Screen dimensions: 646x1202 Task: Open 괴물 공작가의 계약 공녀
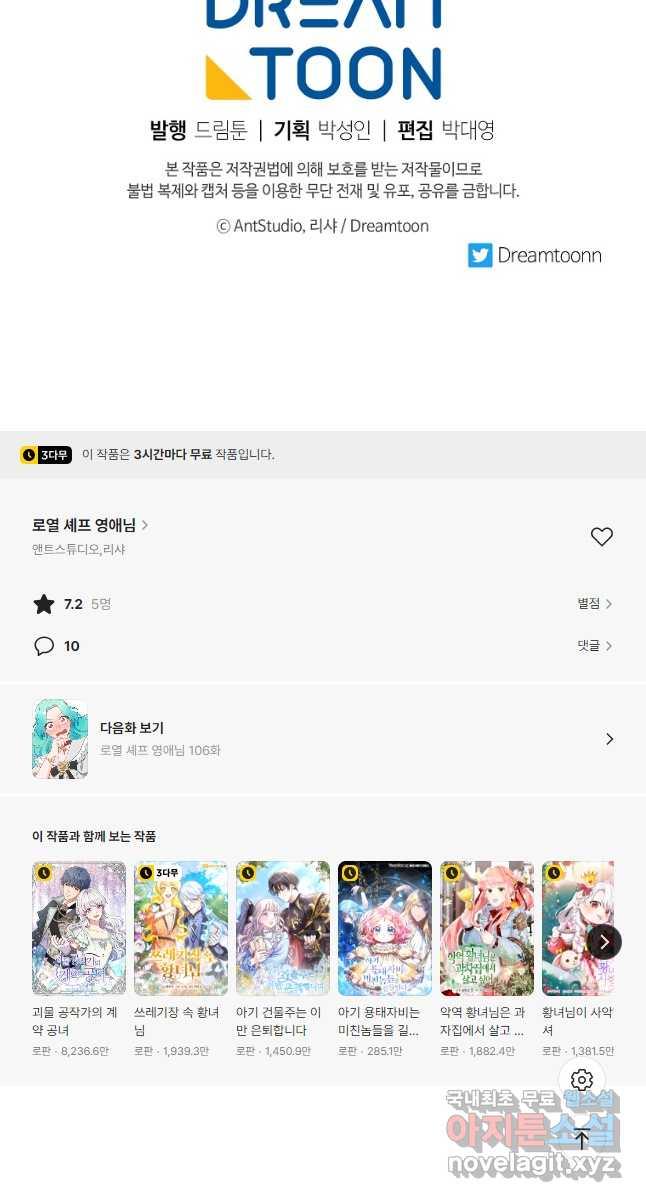79,929
